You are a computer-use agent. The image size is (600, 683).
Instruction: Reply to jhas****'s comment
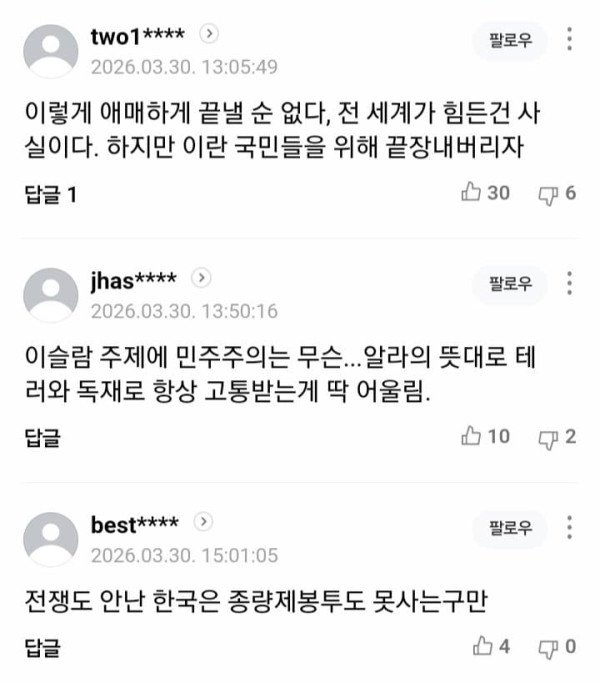pos(42,436)
